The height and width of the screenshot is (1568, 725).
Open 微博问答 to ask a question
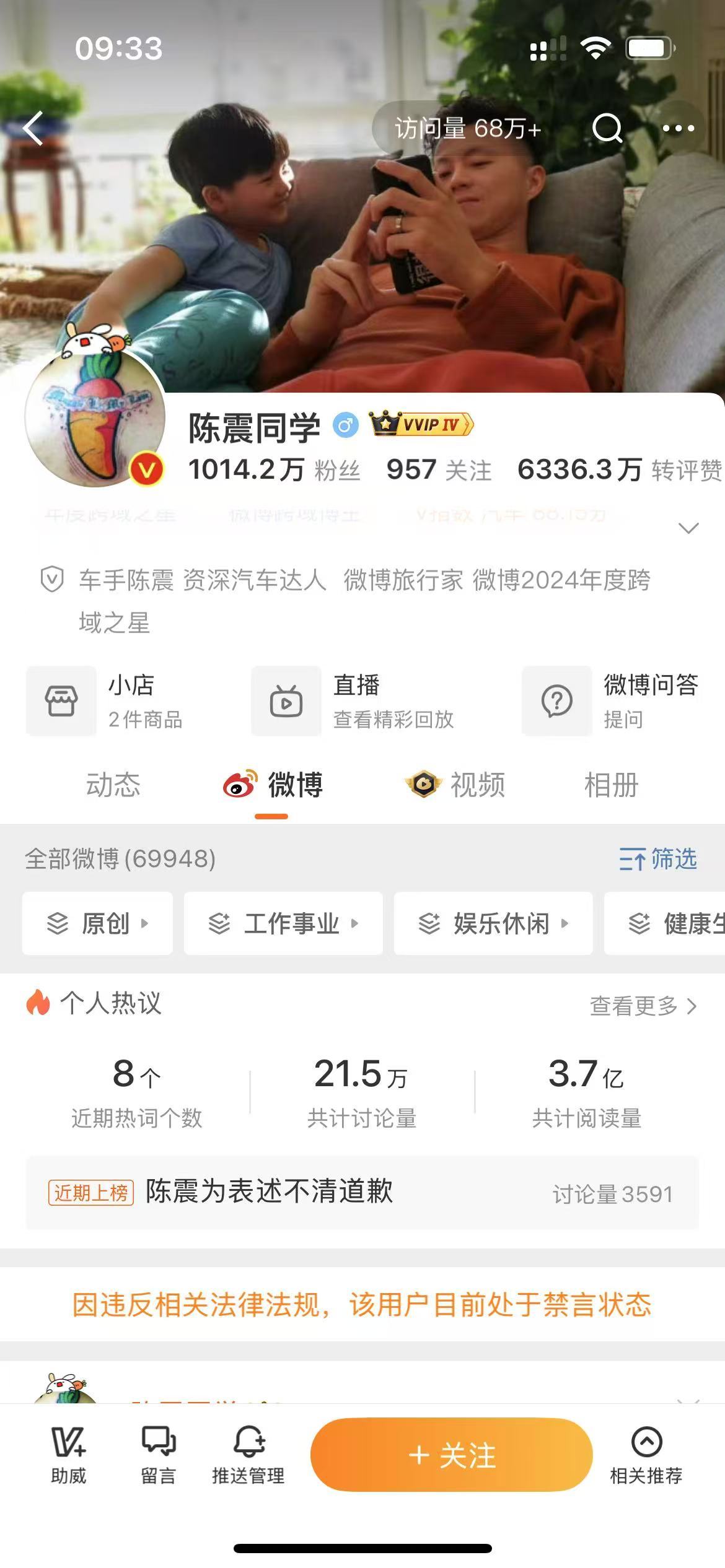[x=611, y=701]
